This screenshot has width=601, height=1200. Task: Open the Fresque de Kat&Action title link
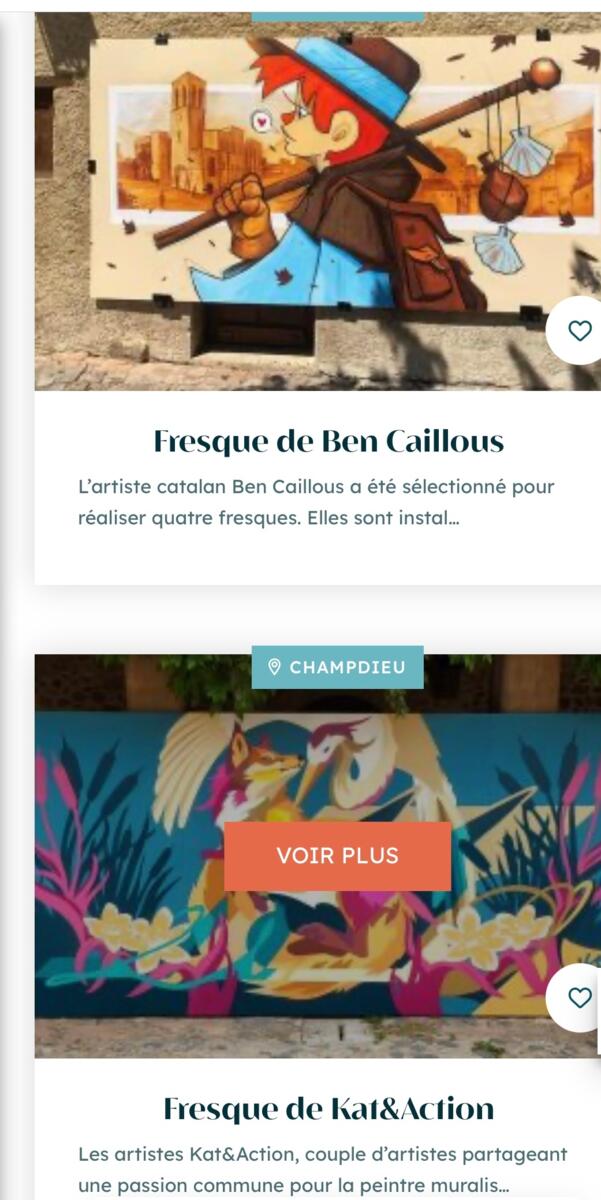[x=329, y=1109]
